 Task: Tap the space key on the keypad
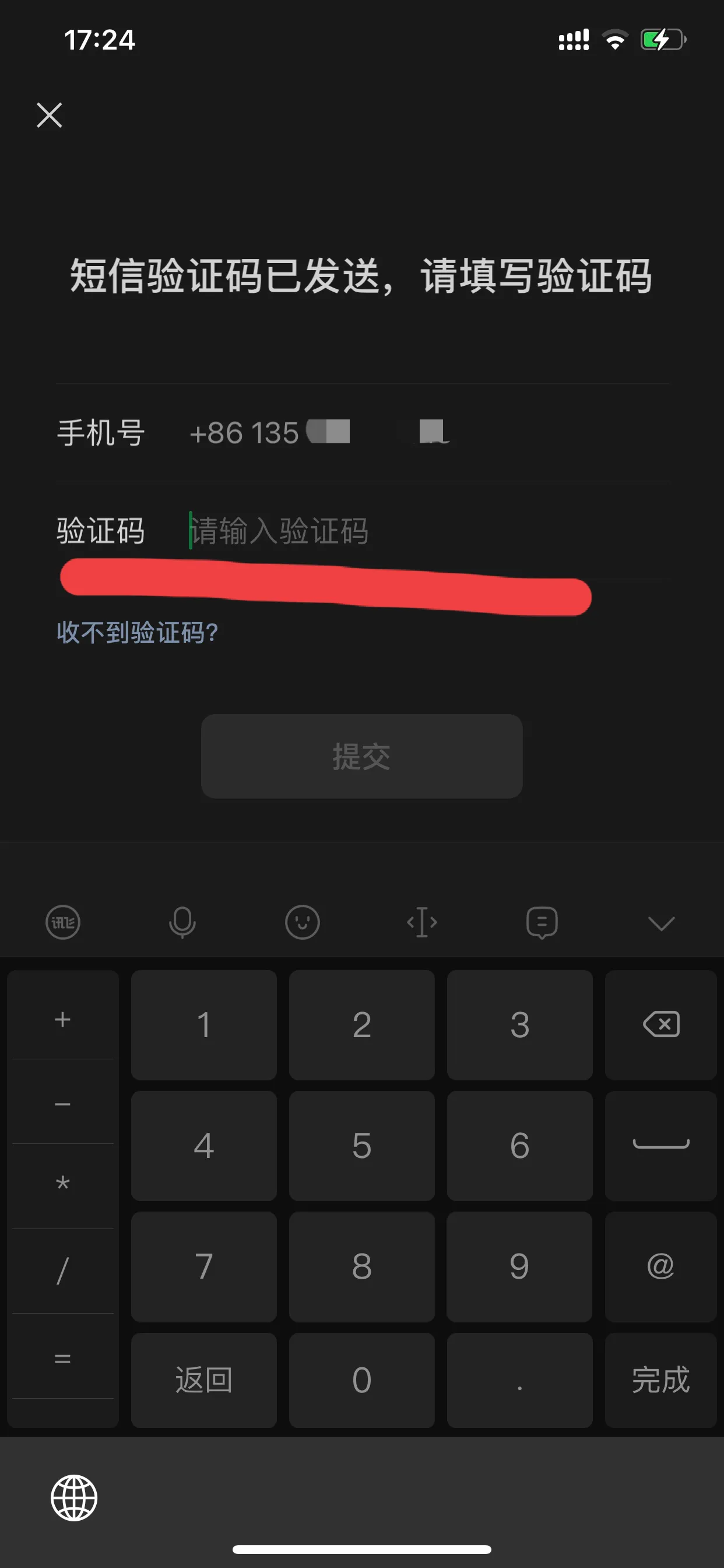tap(660, 1146)
